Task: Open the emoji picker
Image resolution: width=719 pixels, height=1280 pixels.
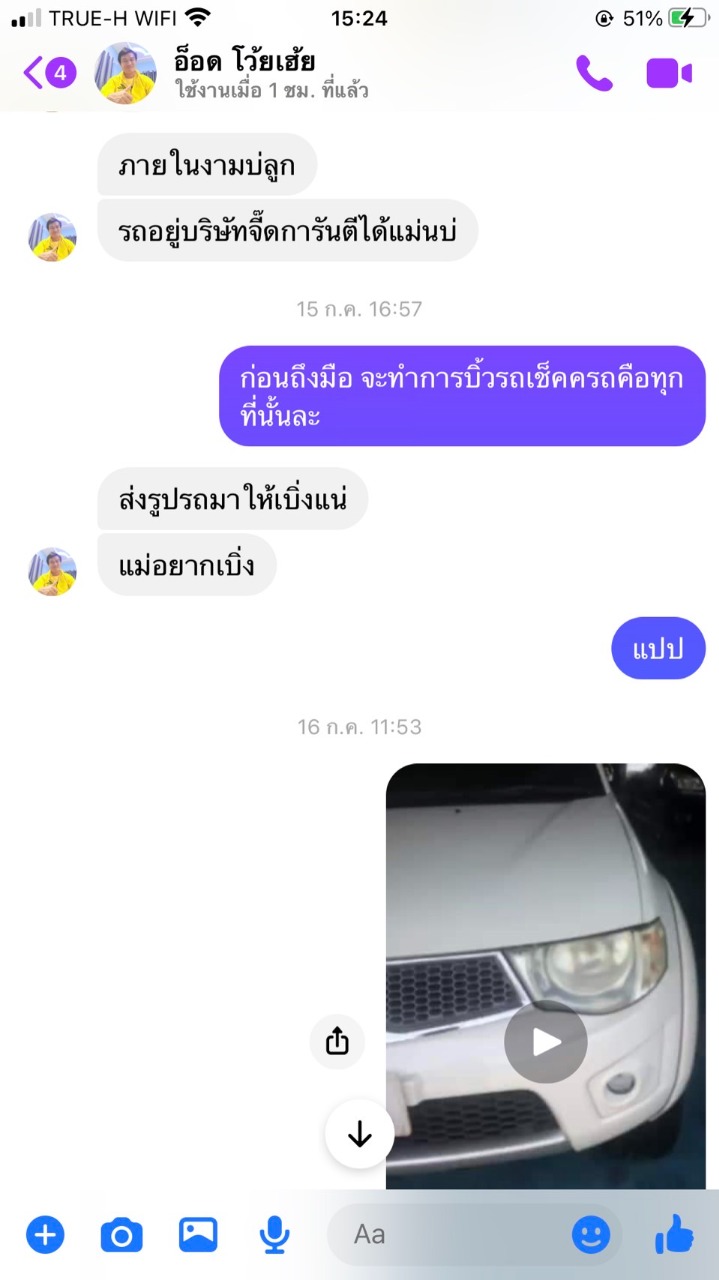Action: pos(591,1235)
